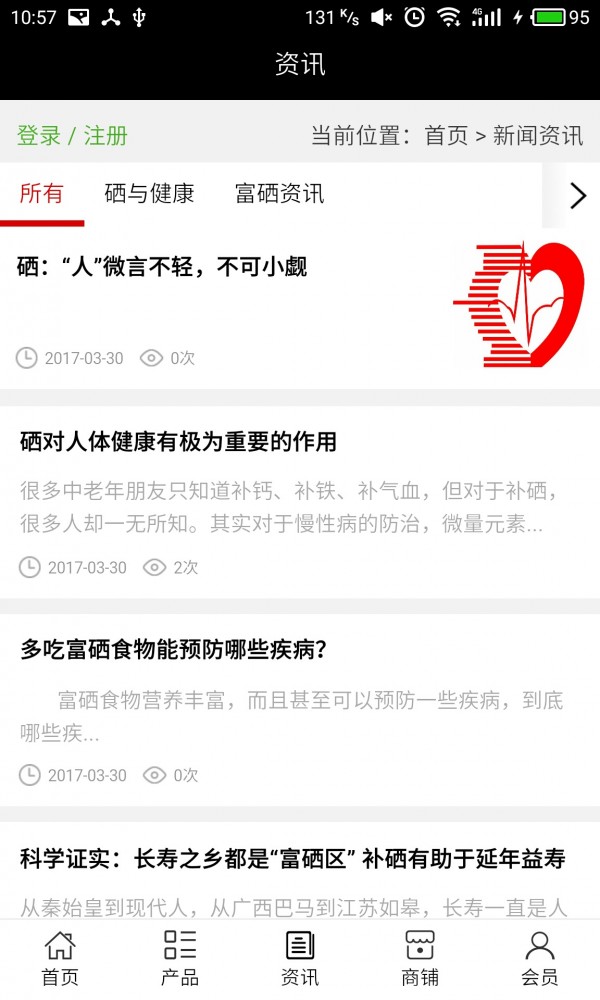600x1000 pixels.
Task: Go to 首页 from the breadcrumb
Action: click(x=446, y=136)
